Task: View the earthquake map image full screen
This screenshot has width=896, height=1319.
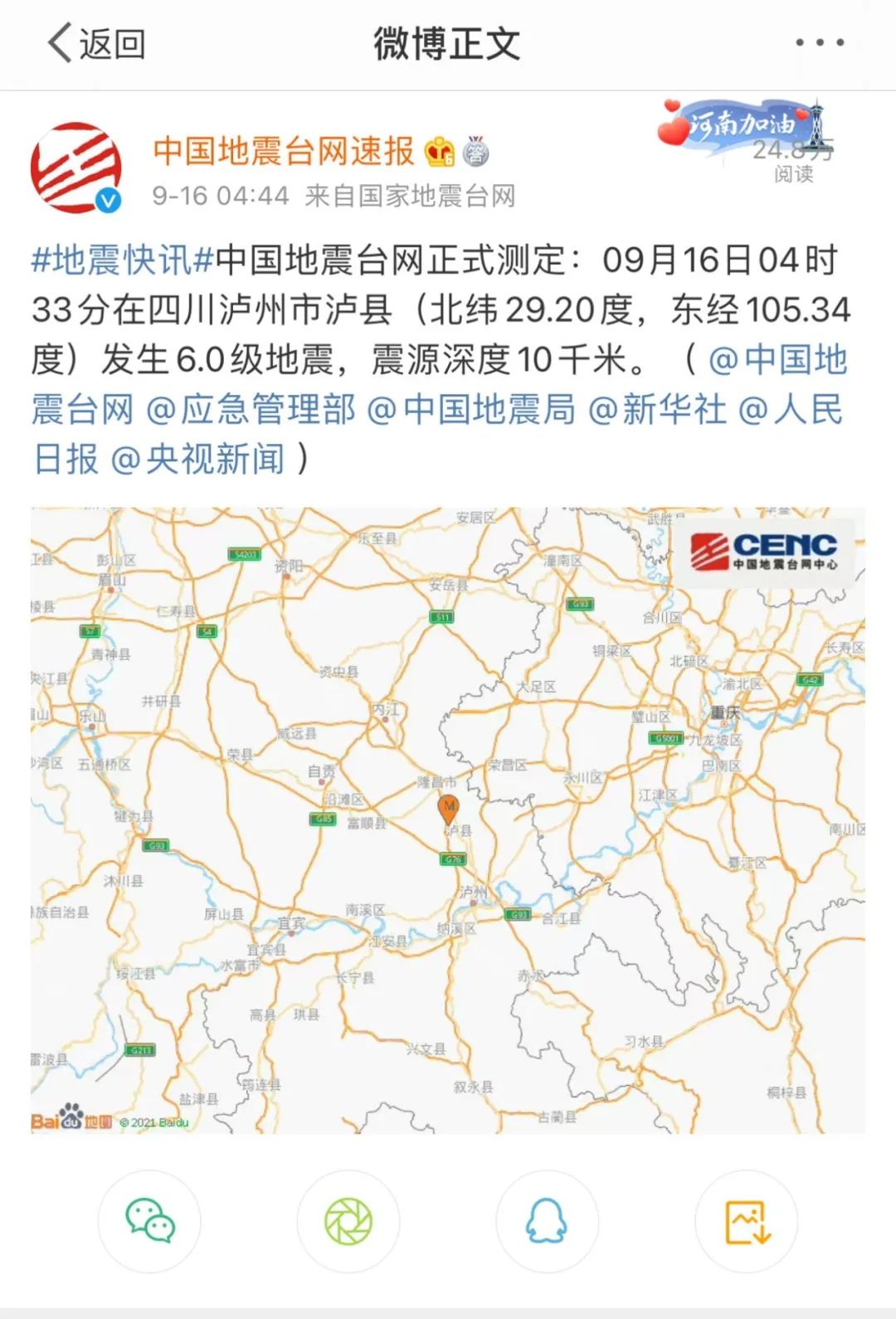Action: 448,820
